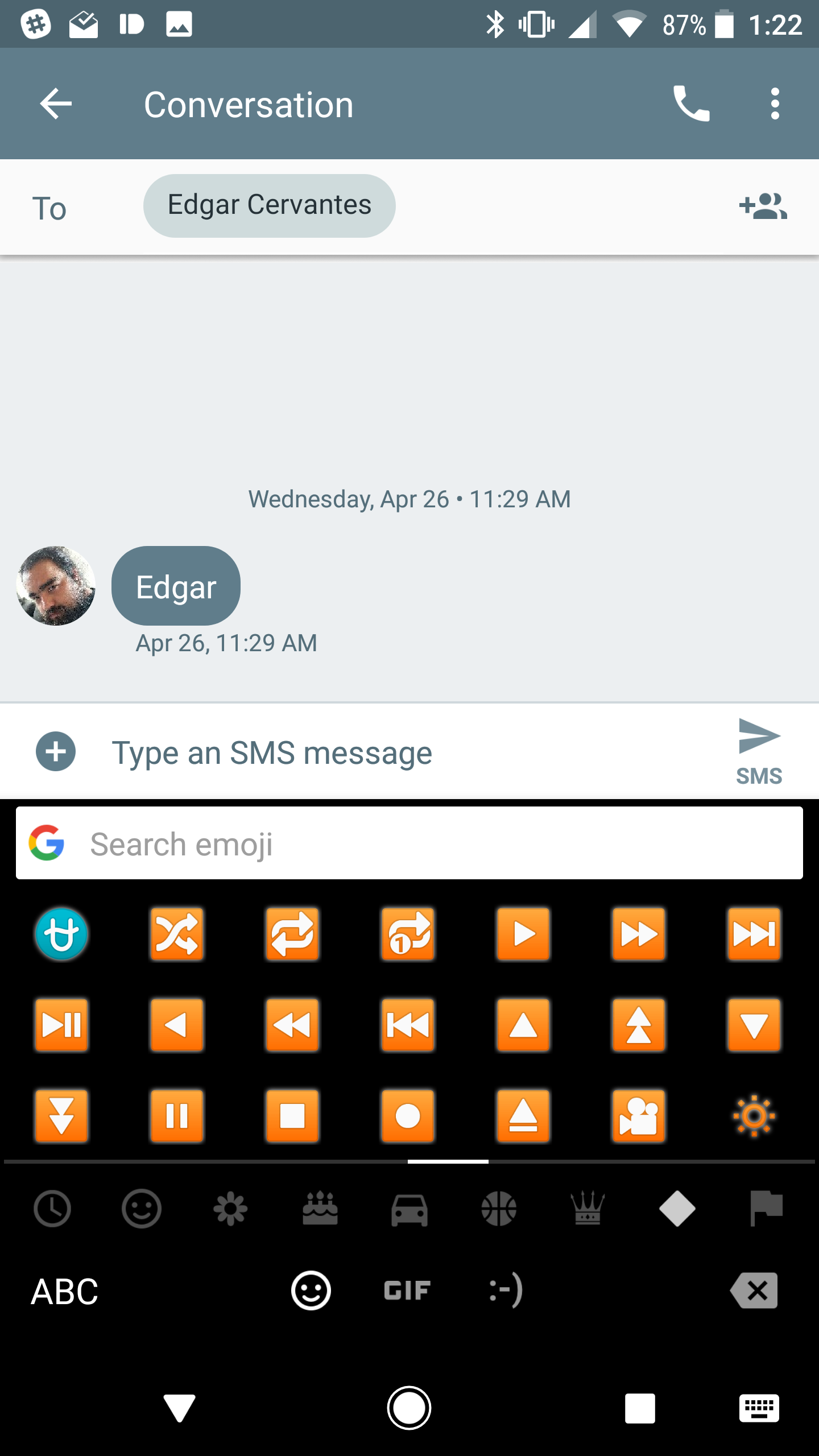Open the attachment plus button
This screenshot has height=1456, width=819.
click(x=56, y=752)
